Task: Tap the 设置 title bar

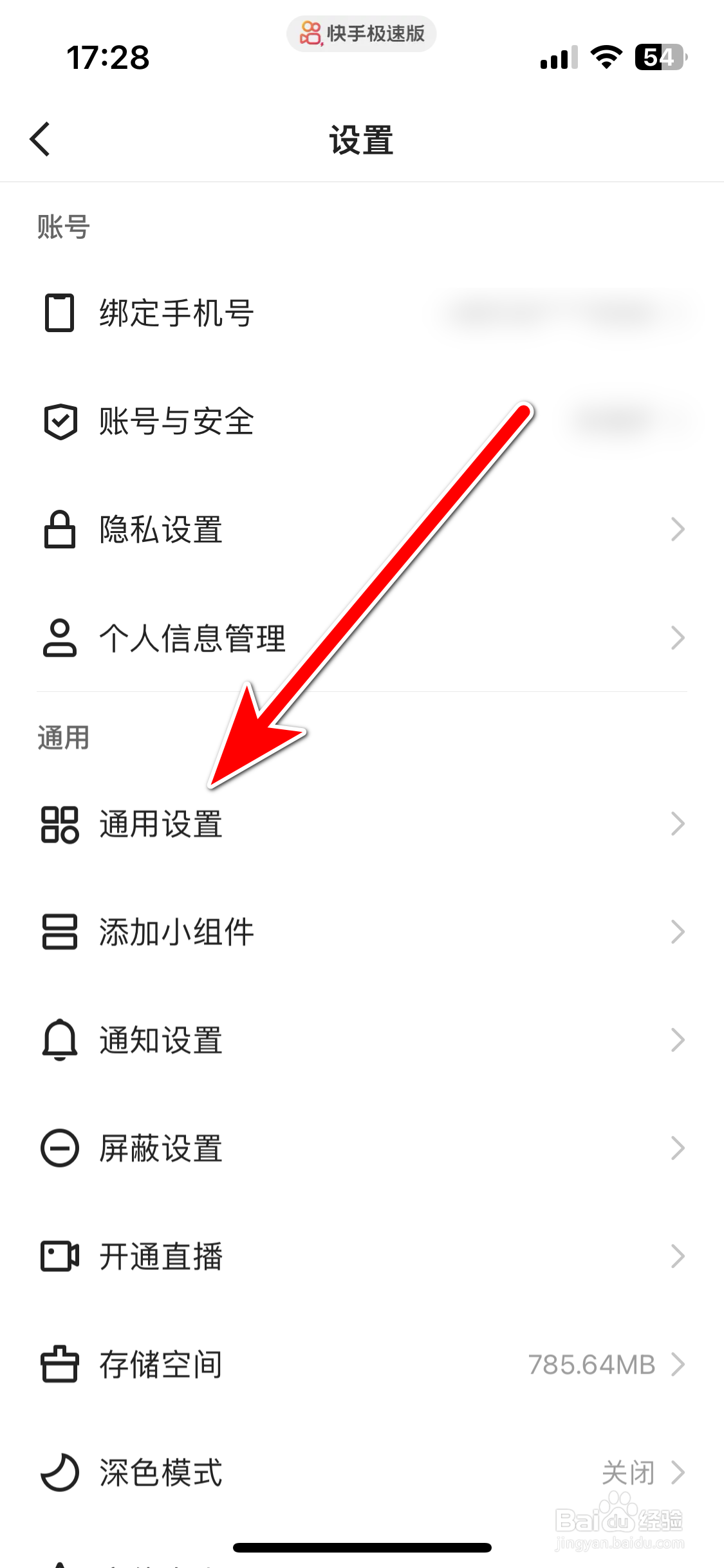Action: [x=362, y=140]
